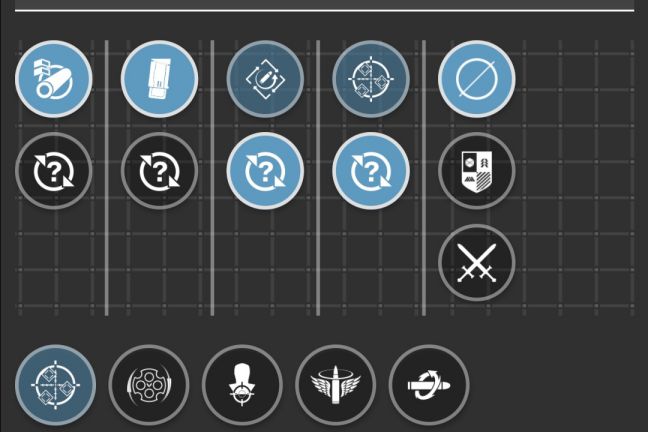Tap the highlighted crosshair perk in the lower row

click(56, 385)
